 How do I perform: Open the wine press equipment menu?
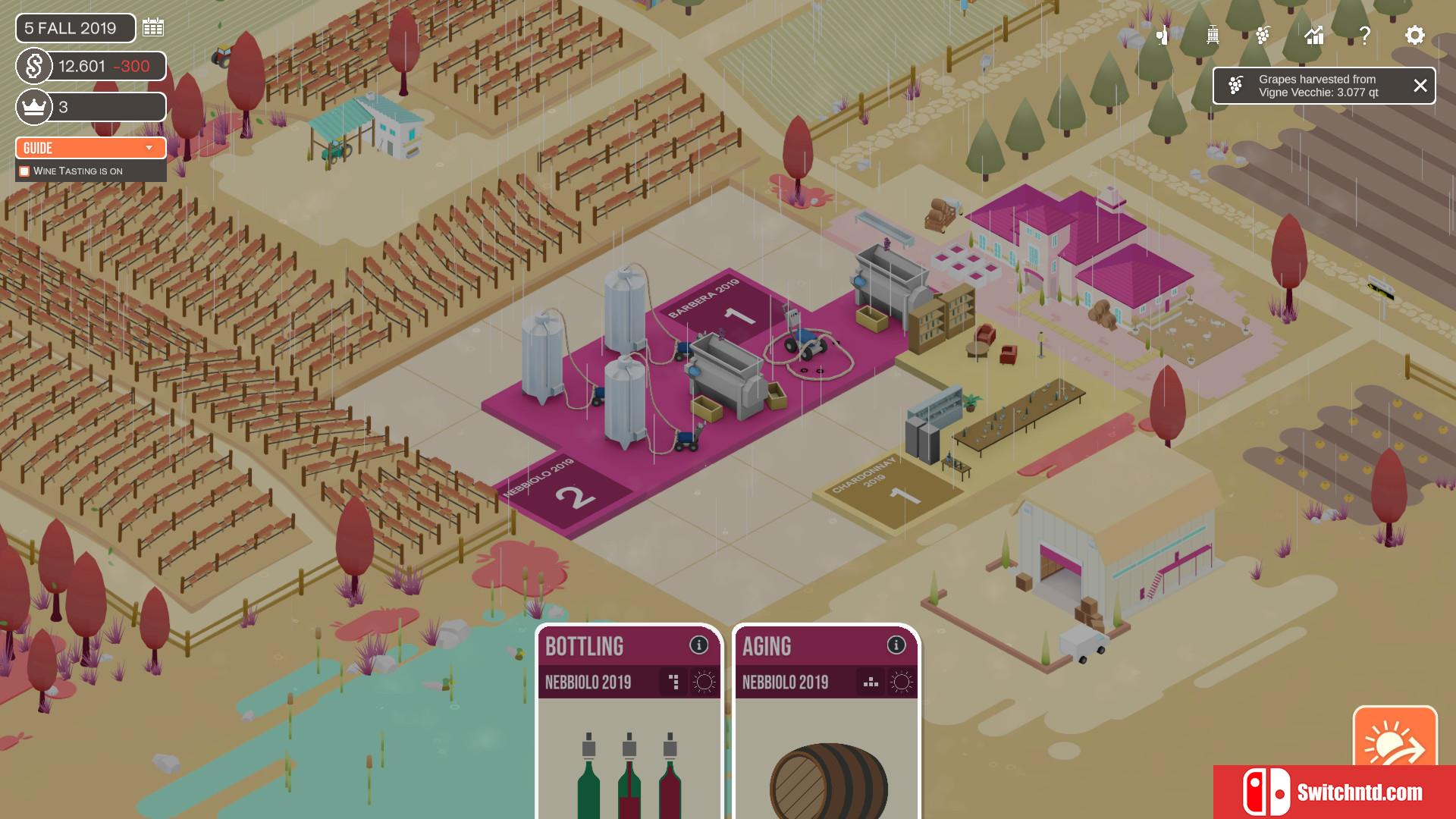tap(1213, 35)
